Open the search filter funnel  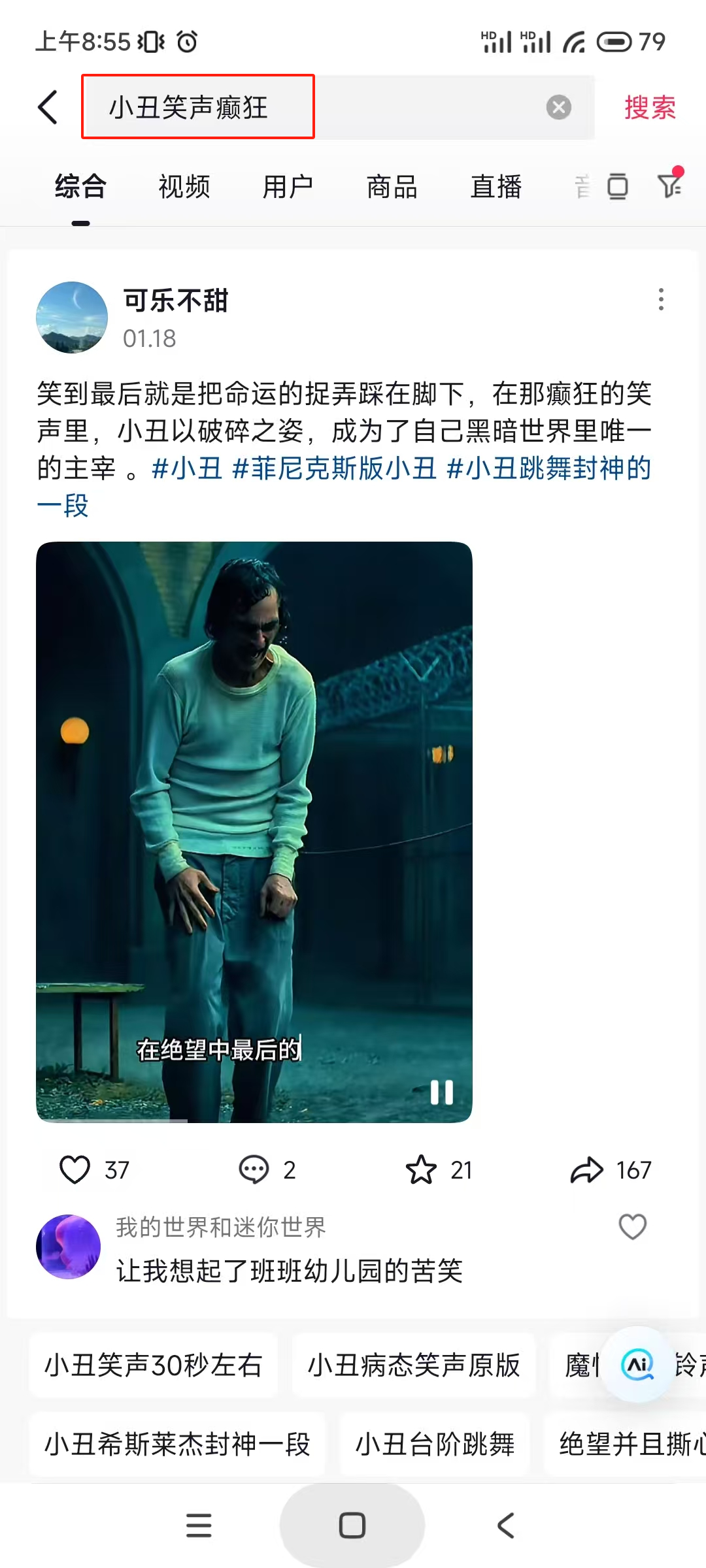(x=670, y=184)
